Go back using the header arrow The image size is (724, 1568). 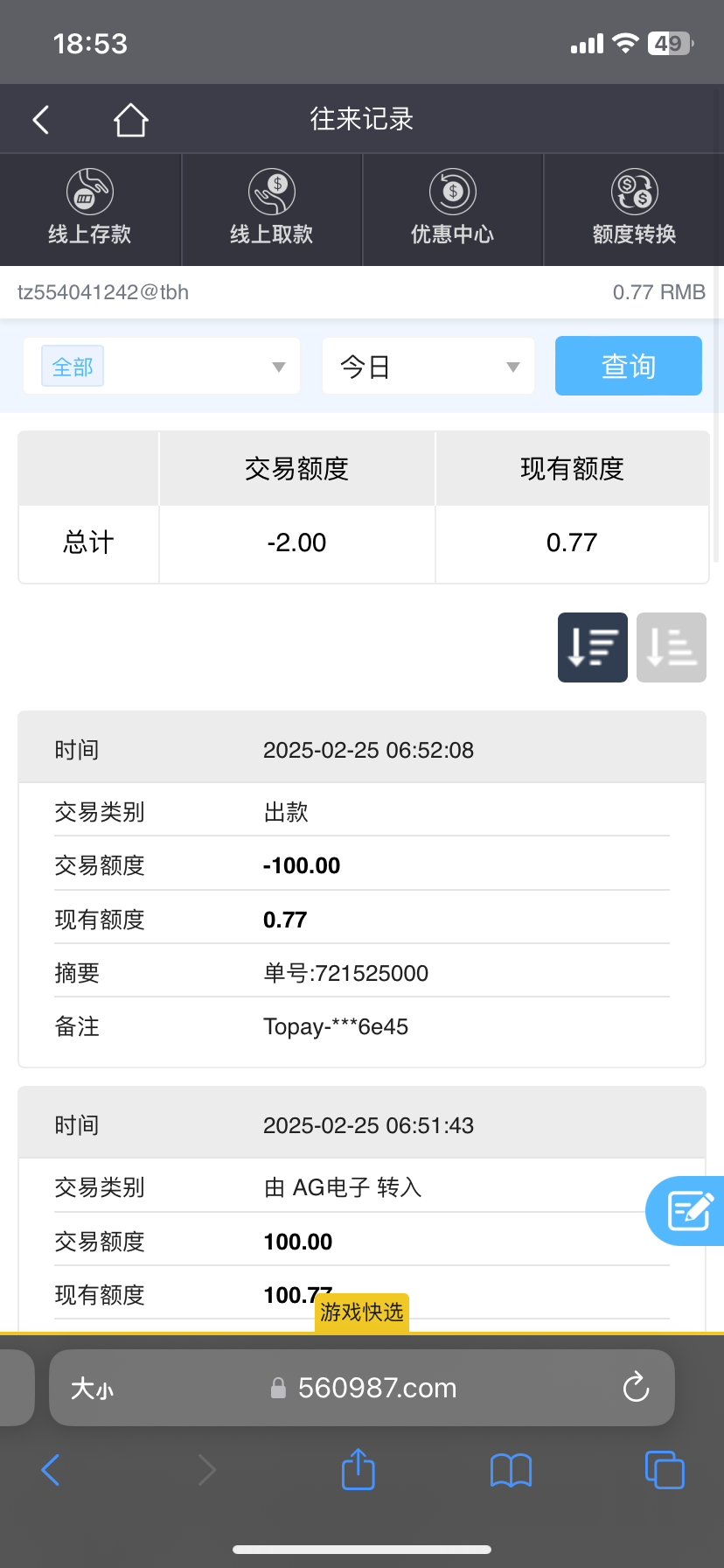pyautogui.click(x=40, y=120)
